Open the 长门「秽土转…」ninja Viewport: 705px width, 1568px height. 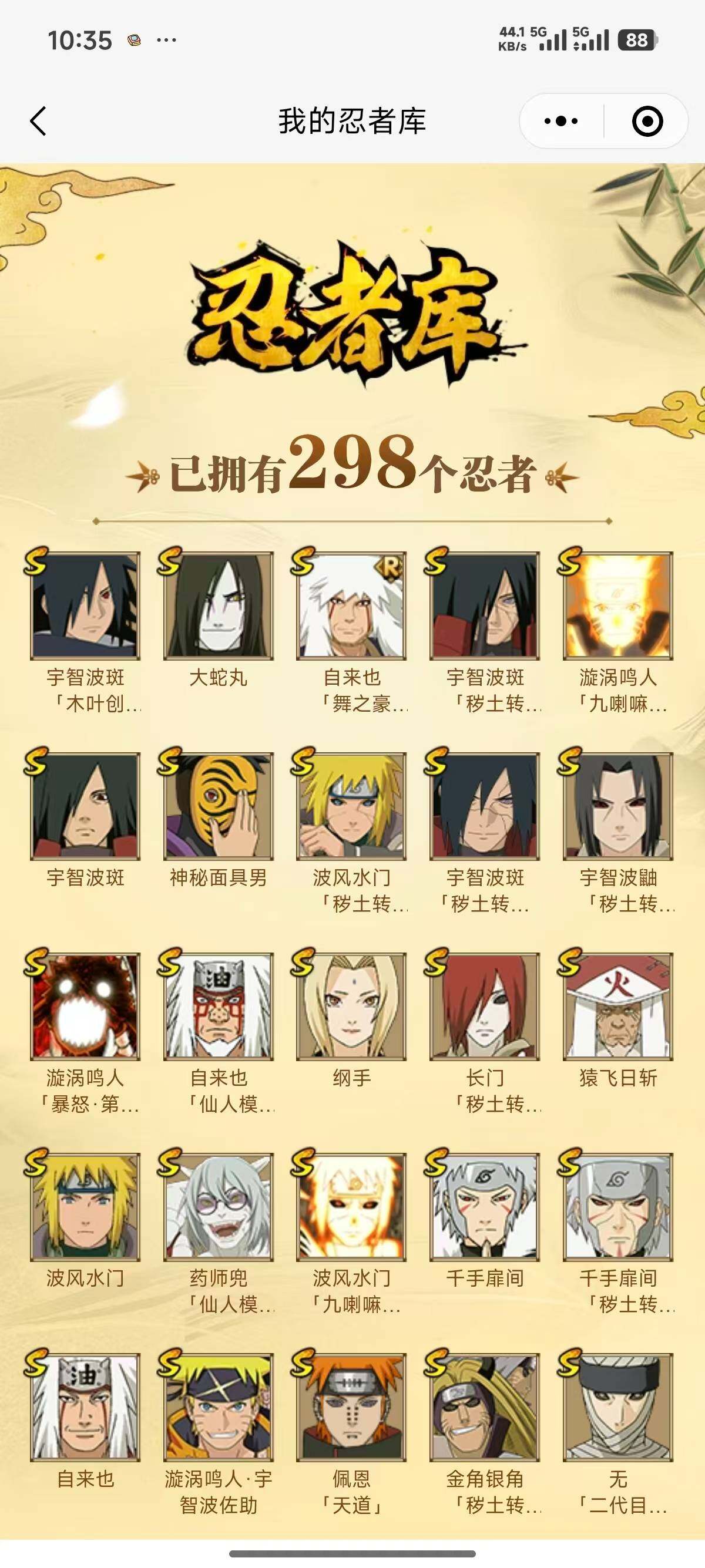point(485,1006)
